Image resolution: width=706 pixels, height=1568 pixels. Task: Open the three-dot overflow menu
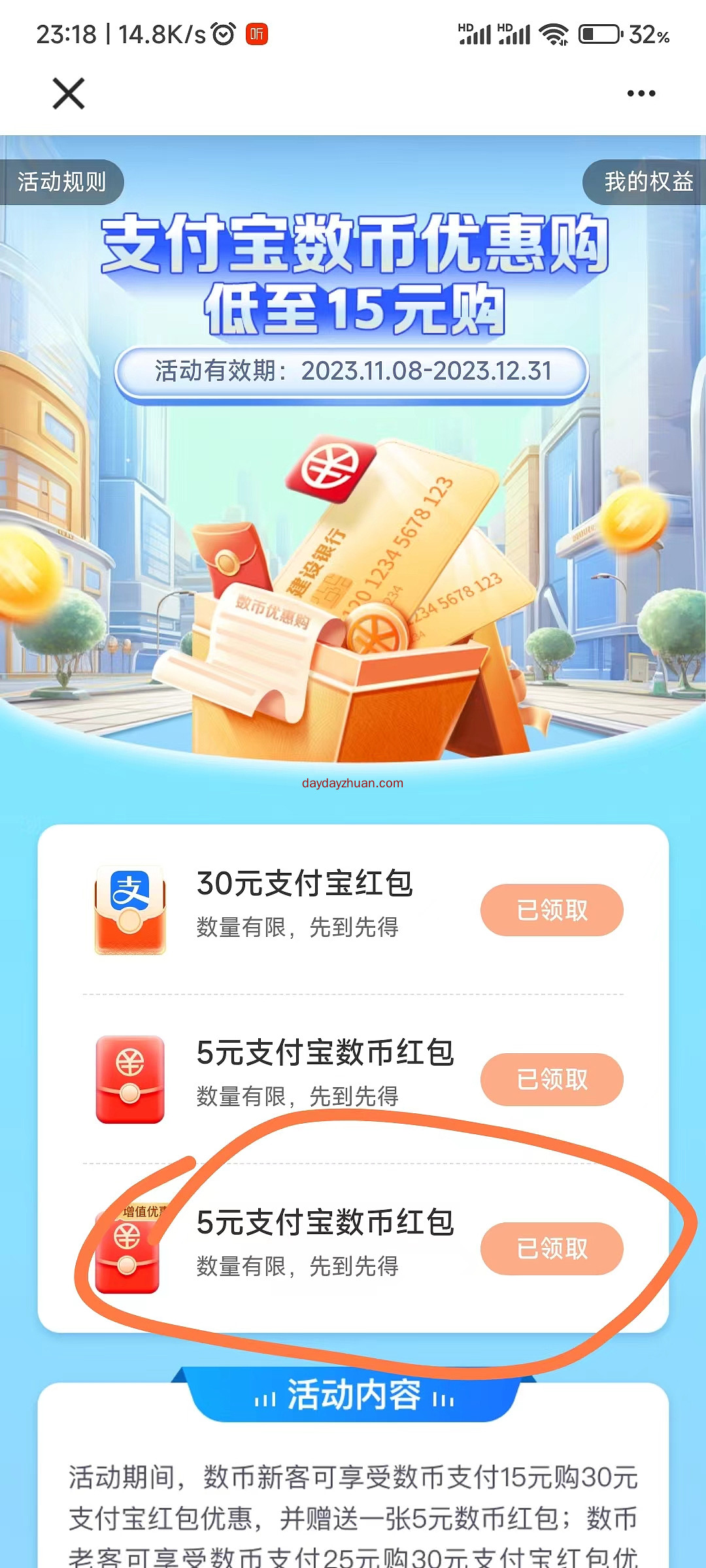(x=639, y=93)
